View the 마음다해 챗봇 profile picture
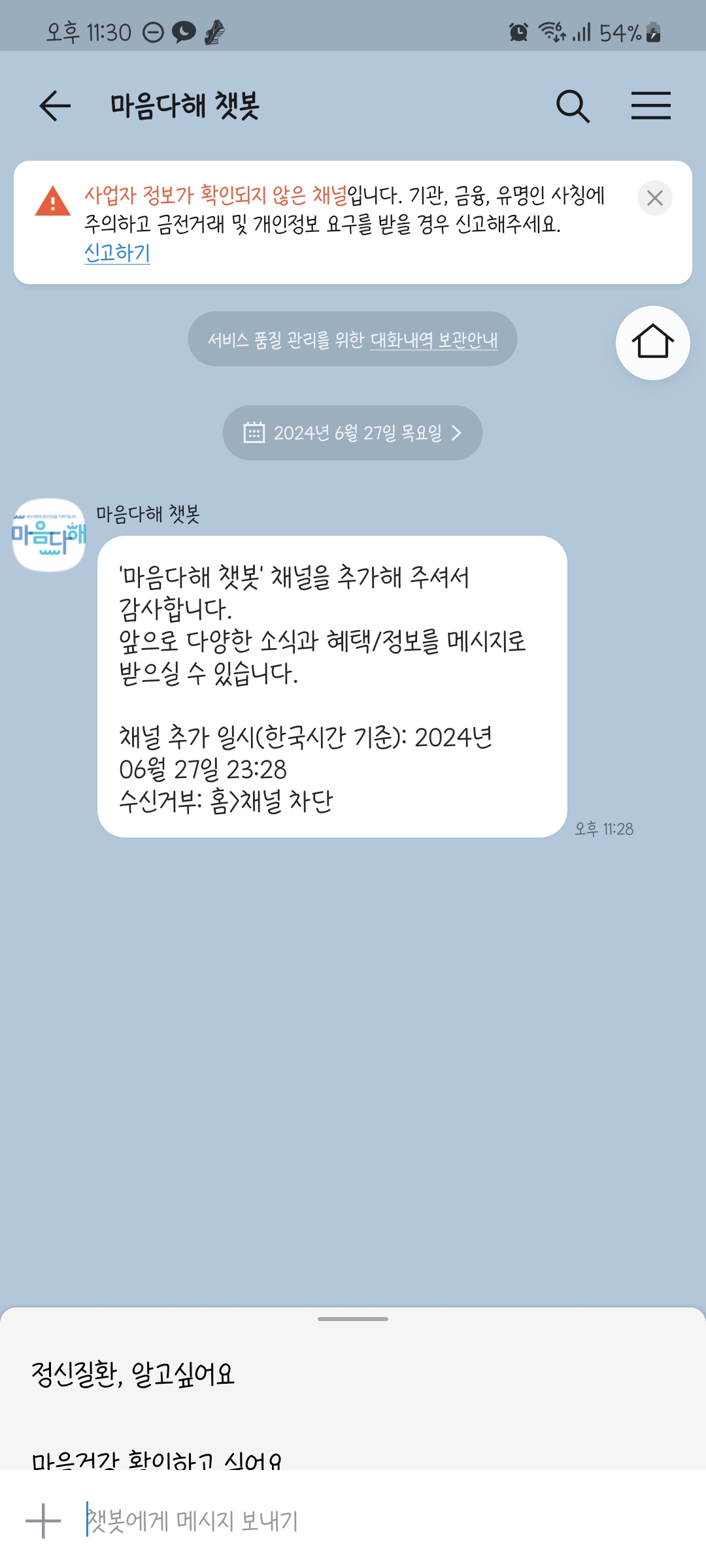The width and height of the screenshot is (706, 1568). pos(49,535)
